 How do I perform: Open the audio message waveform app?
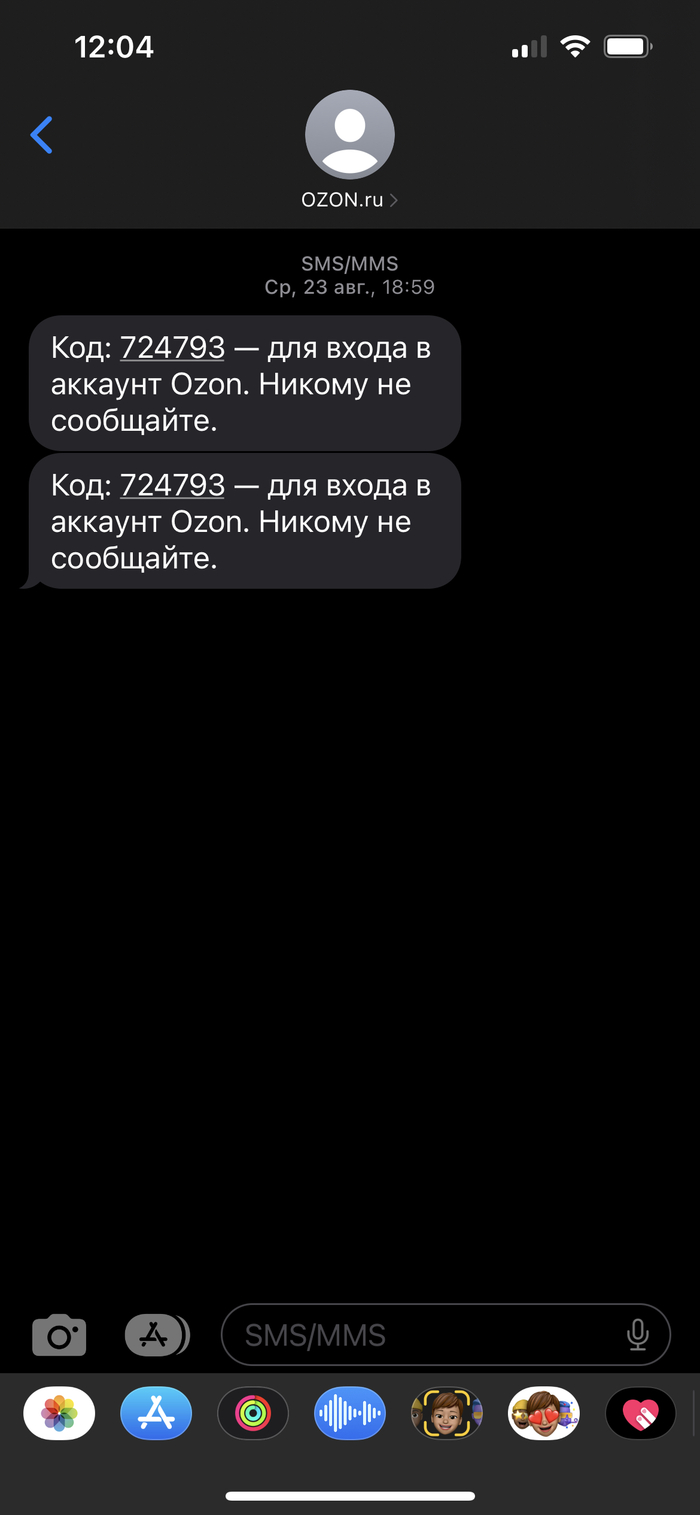349,1414
